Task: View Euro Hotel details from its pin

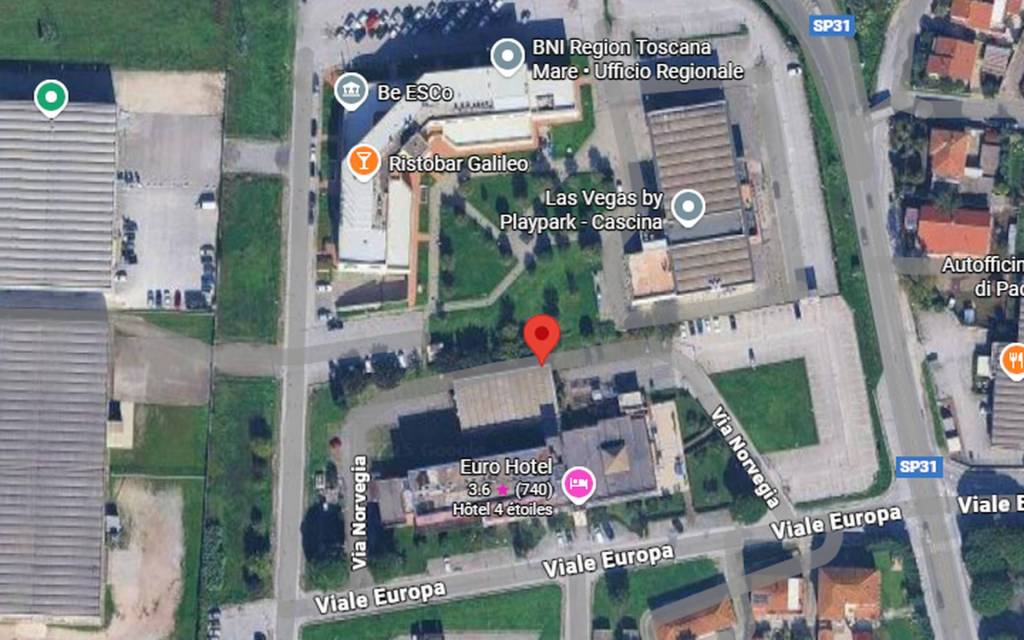Action: [x=579, y=485]
